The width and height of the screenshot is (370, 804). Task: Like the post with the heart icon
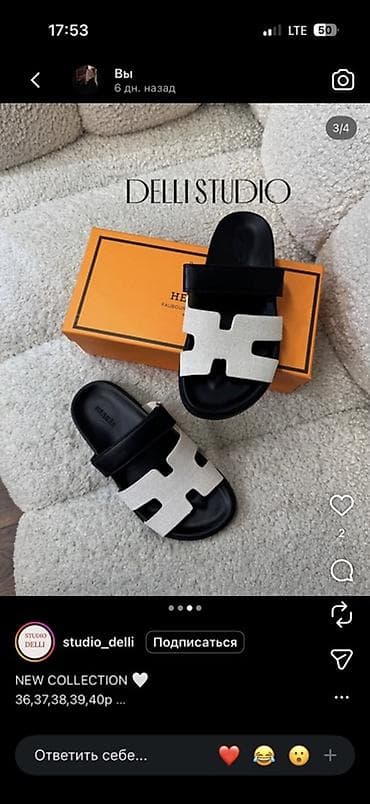coord(341,506)
